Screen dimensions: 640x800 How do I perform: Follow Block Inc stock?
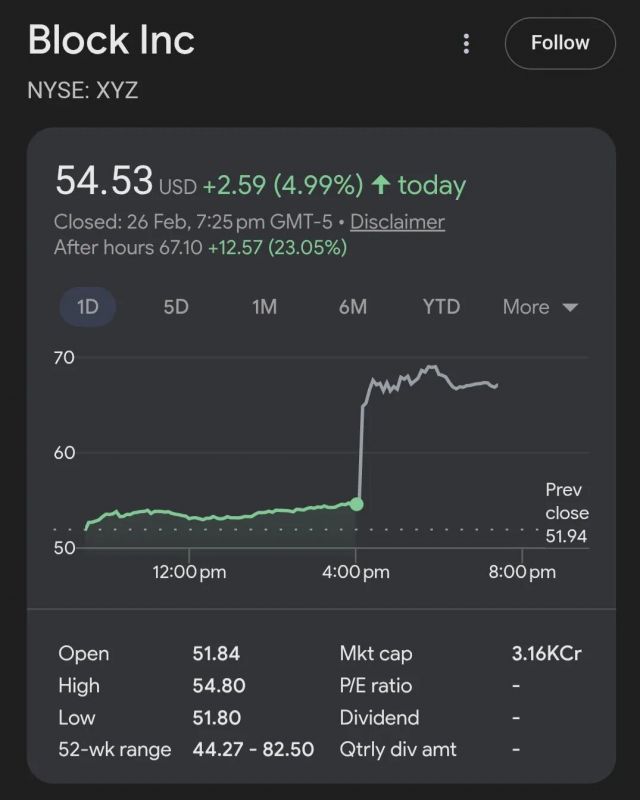coord(560,43)
